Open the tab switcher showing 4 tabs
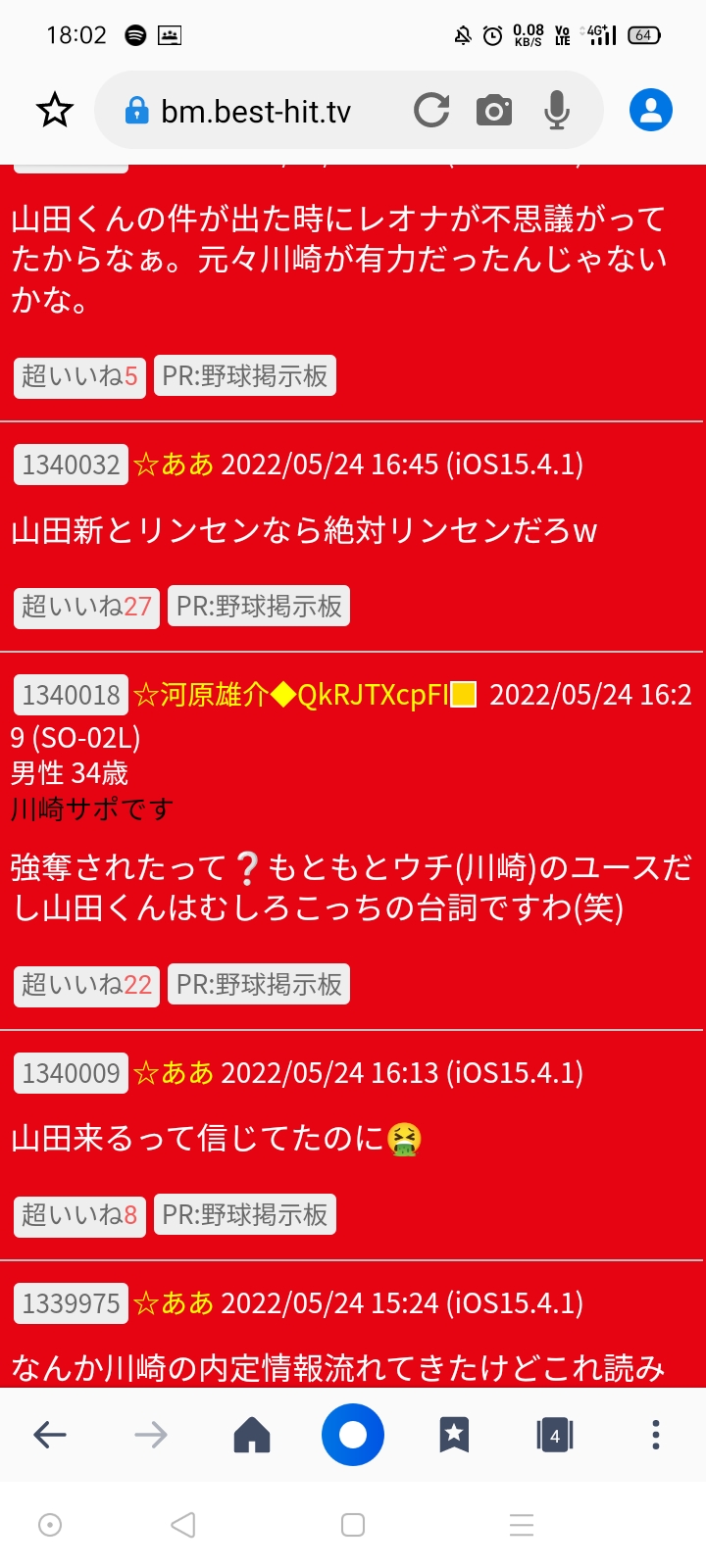 (555, 1436)
